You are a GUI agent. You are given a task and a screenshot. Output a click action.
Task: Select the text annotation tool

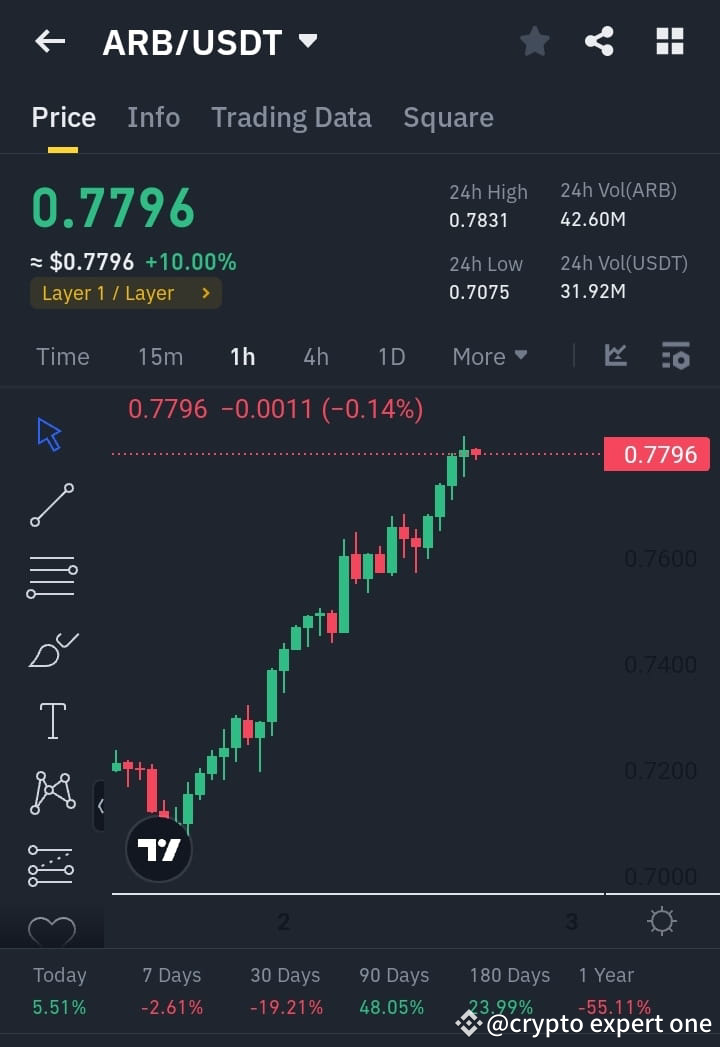tap(52, 720)
